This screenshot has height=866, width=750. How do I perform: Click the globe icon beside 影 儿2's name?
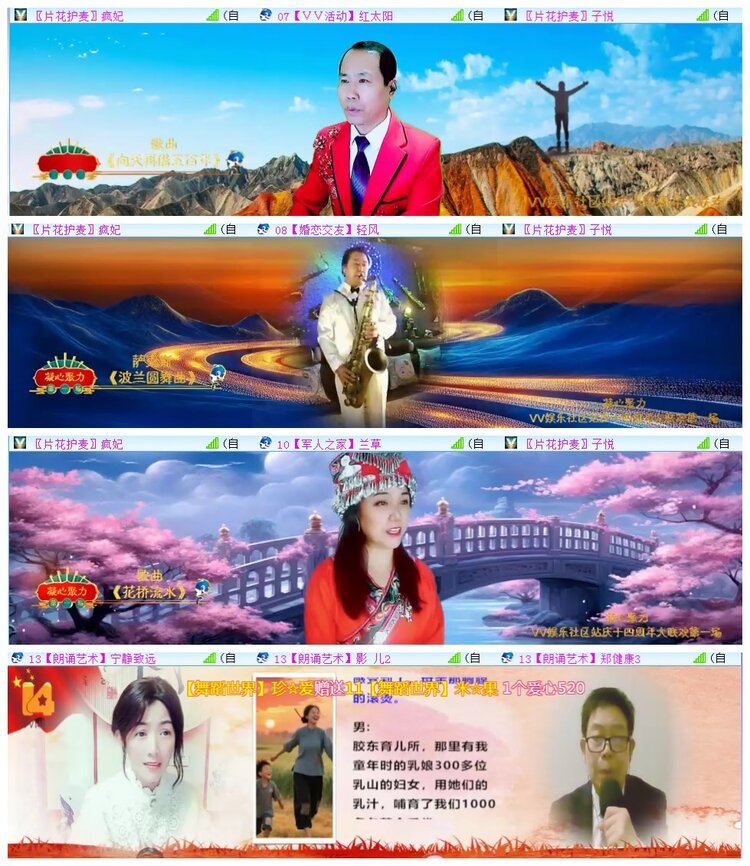pos(262,659)
